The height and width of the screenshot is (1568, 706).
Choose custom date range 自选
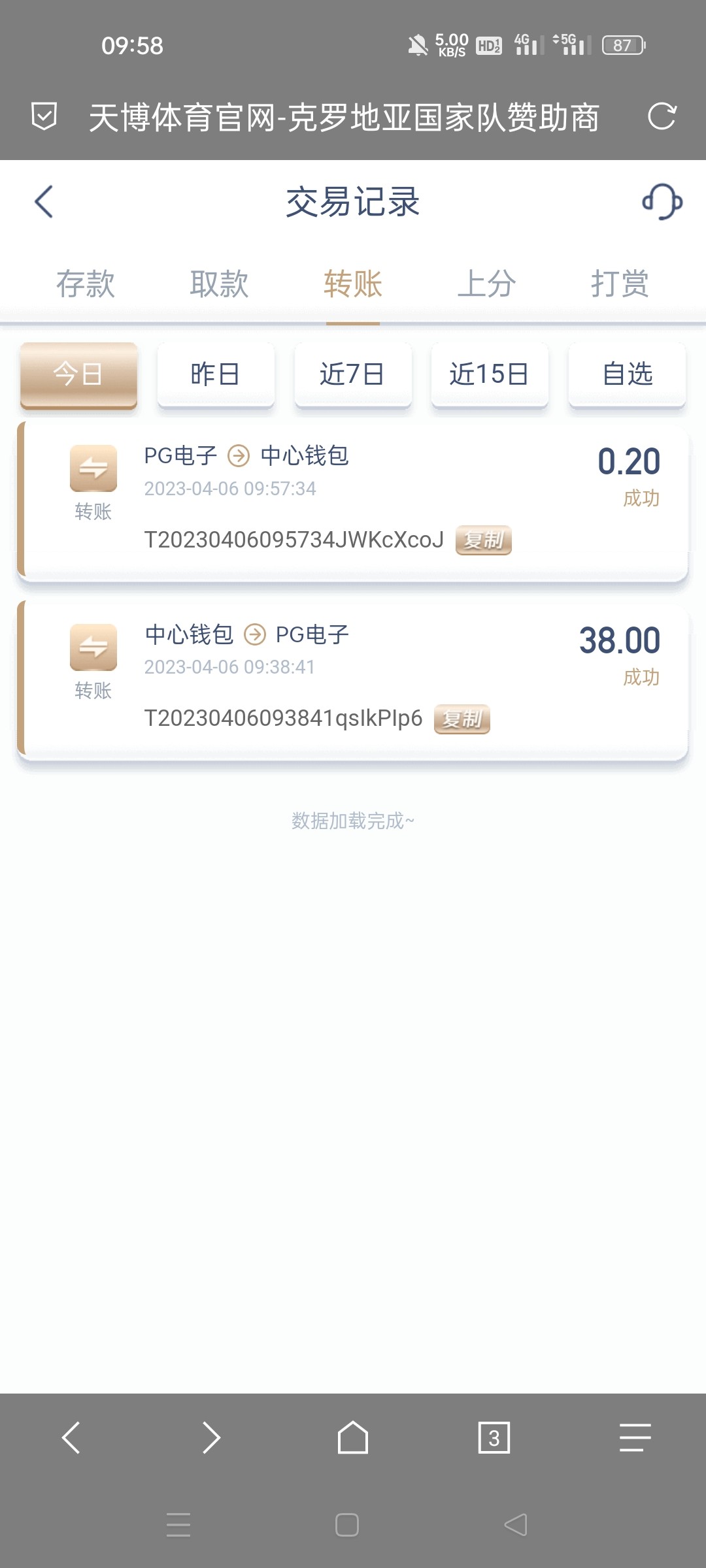coord(627,374)
